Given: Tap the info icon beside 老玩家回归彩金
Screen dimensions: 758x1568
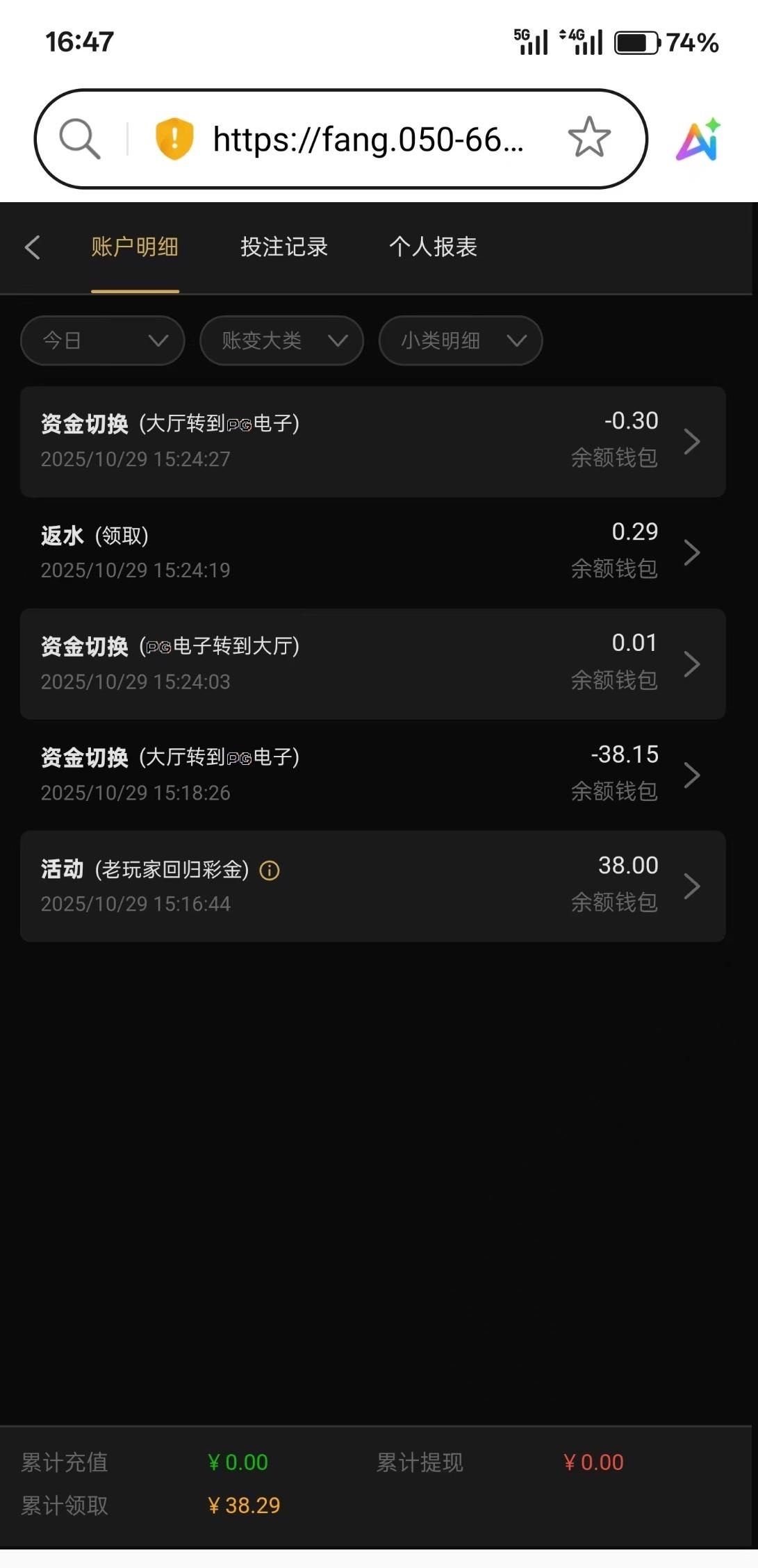Looking at the screenshot, I should (270, 870).
